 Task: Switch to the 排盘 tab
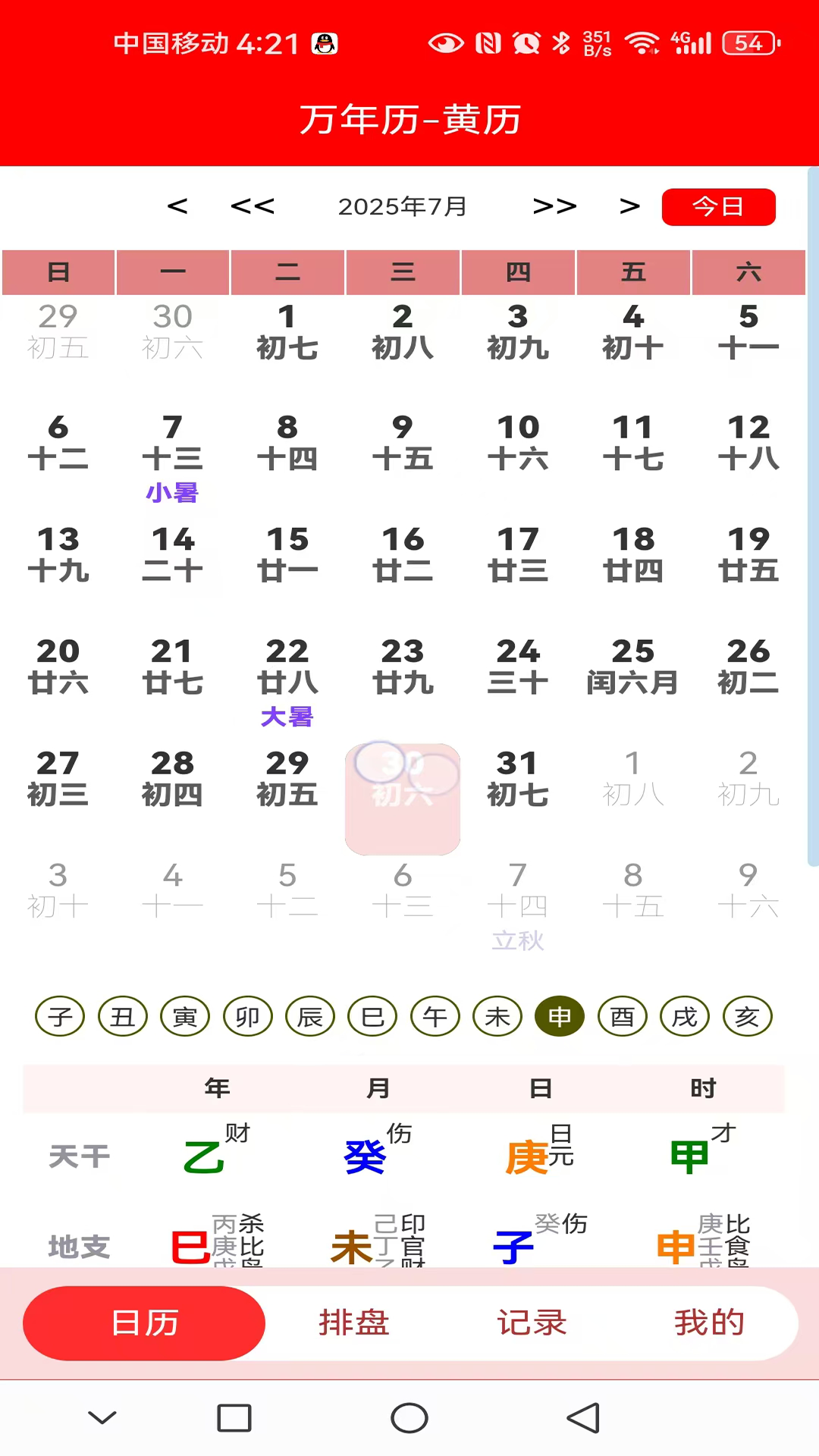[354, 1323]
